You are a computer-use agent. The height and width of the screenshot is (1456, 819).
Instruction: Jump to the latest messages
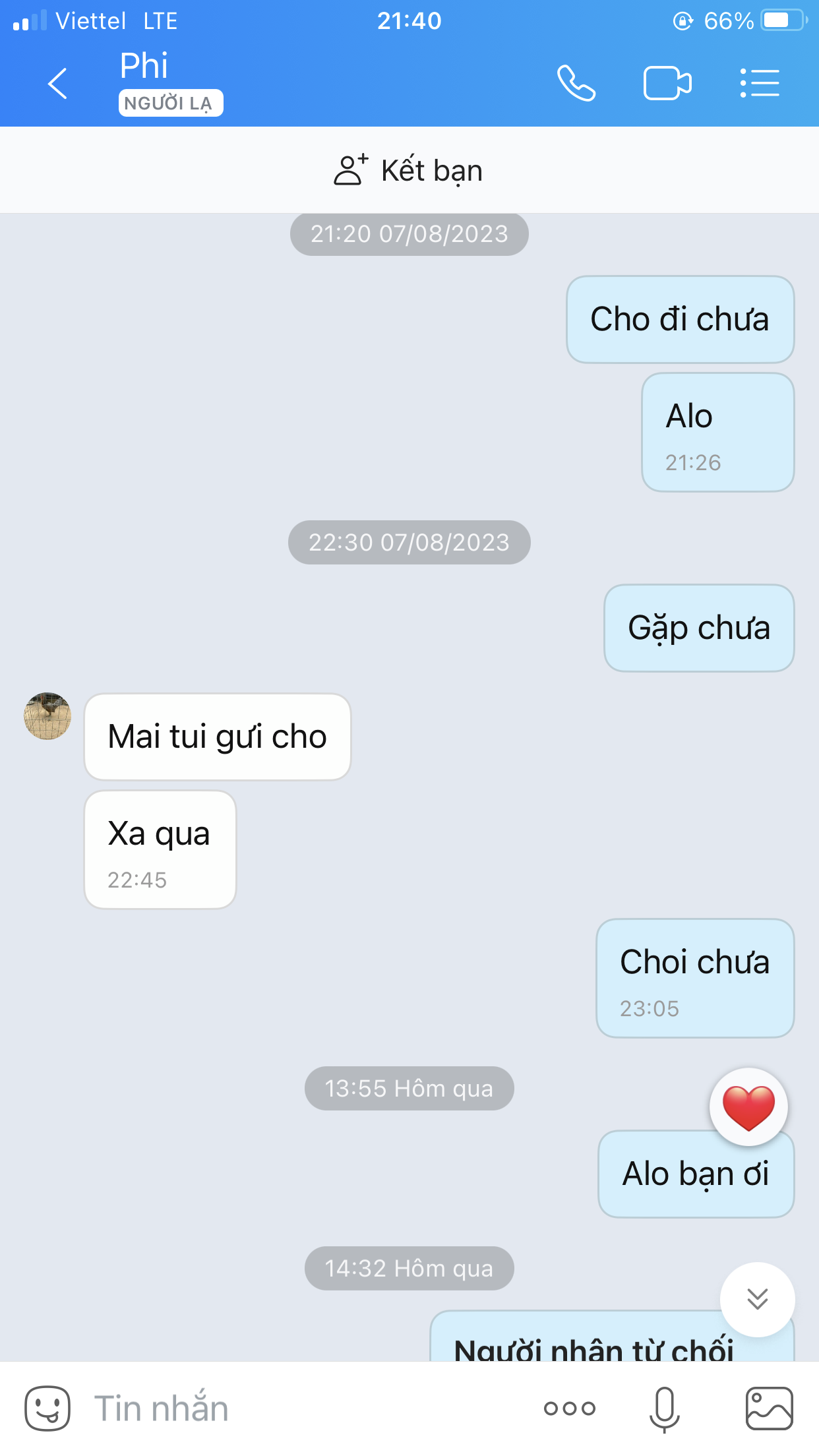757,1299
